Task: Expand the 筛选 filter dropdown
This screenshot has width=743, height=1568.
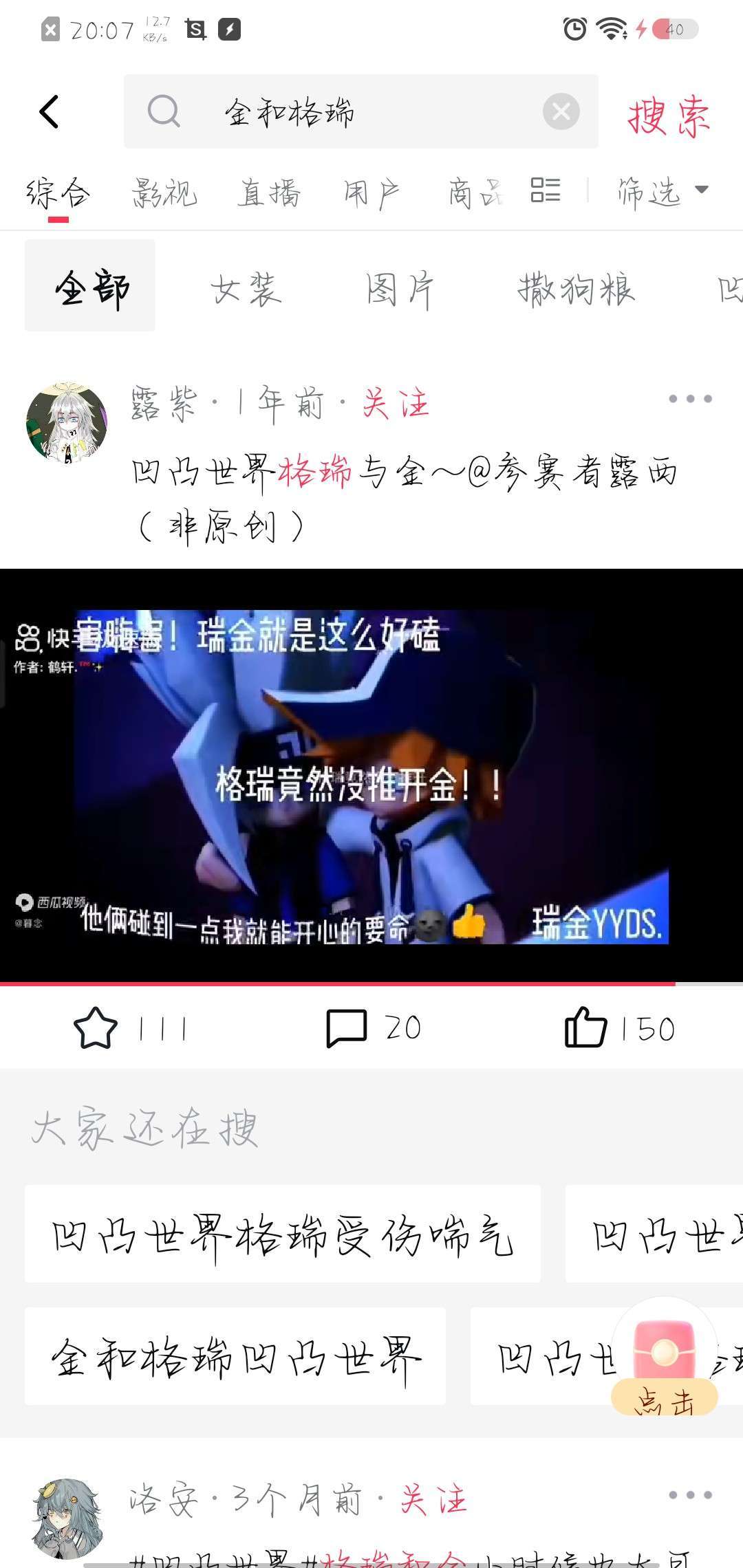Action: (662, 191)
